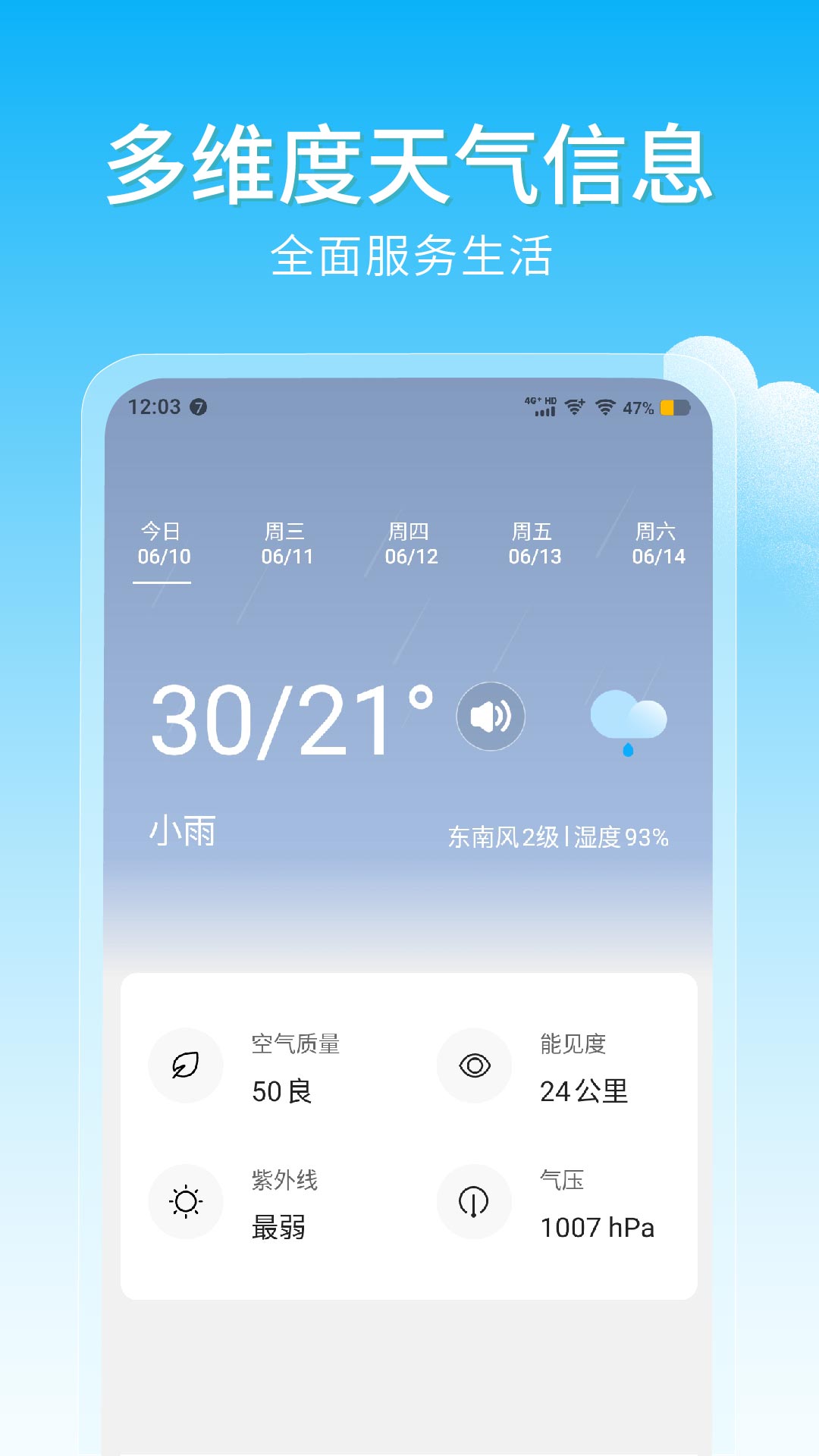Expand the 1007 hPa pressure details
Screen dimensions: 819x1456
click(x=598, y=1223)
